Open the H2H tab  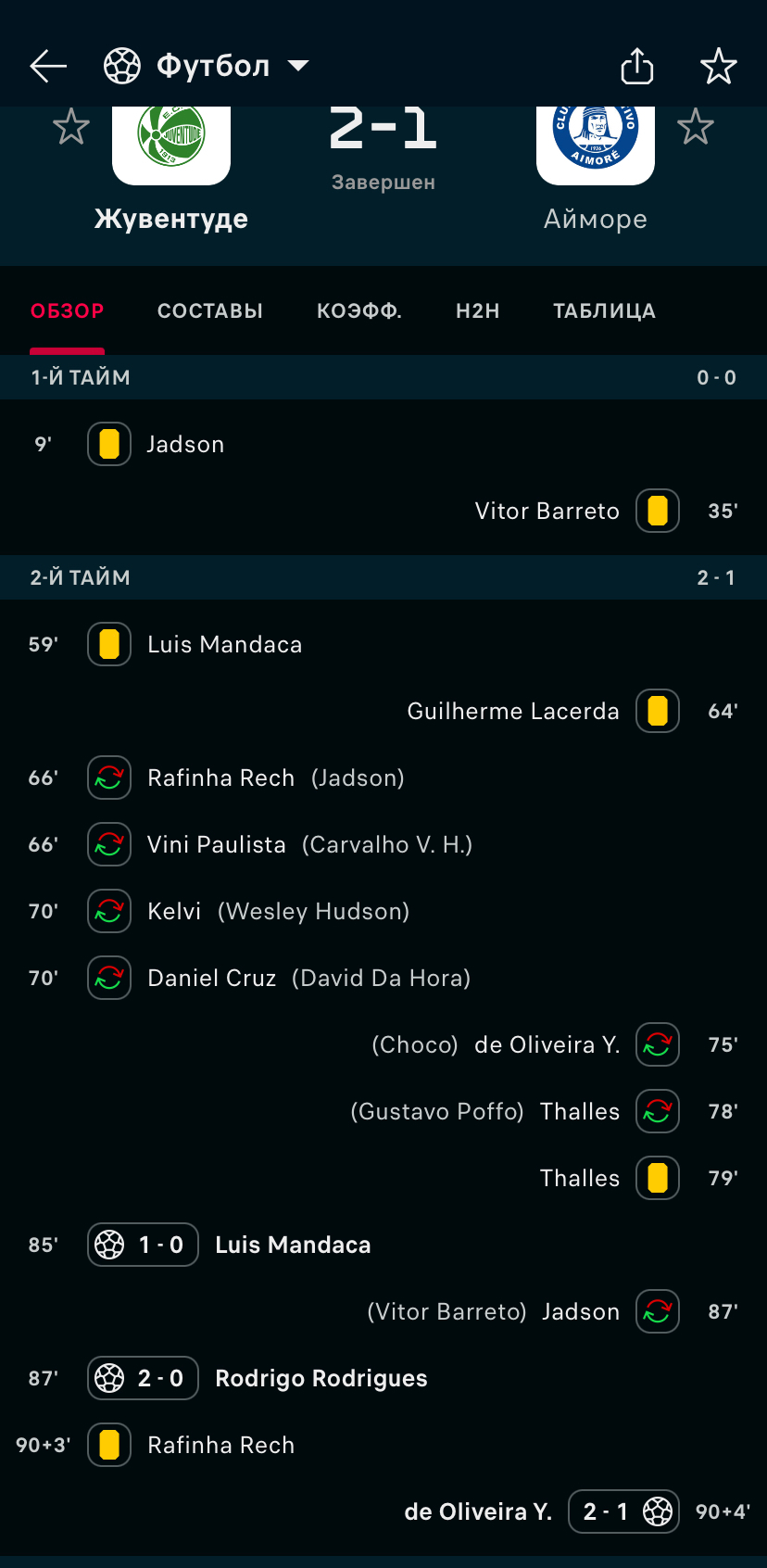478,311
